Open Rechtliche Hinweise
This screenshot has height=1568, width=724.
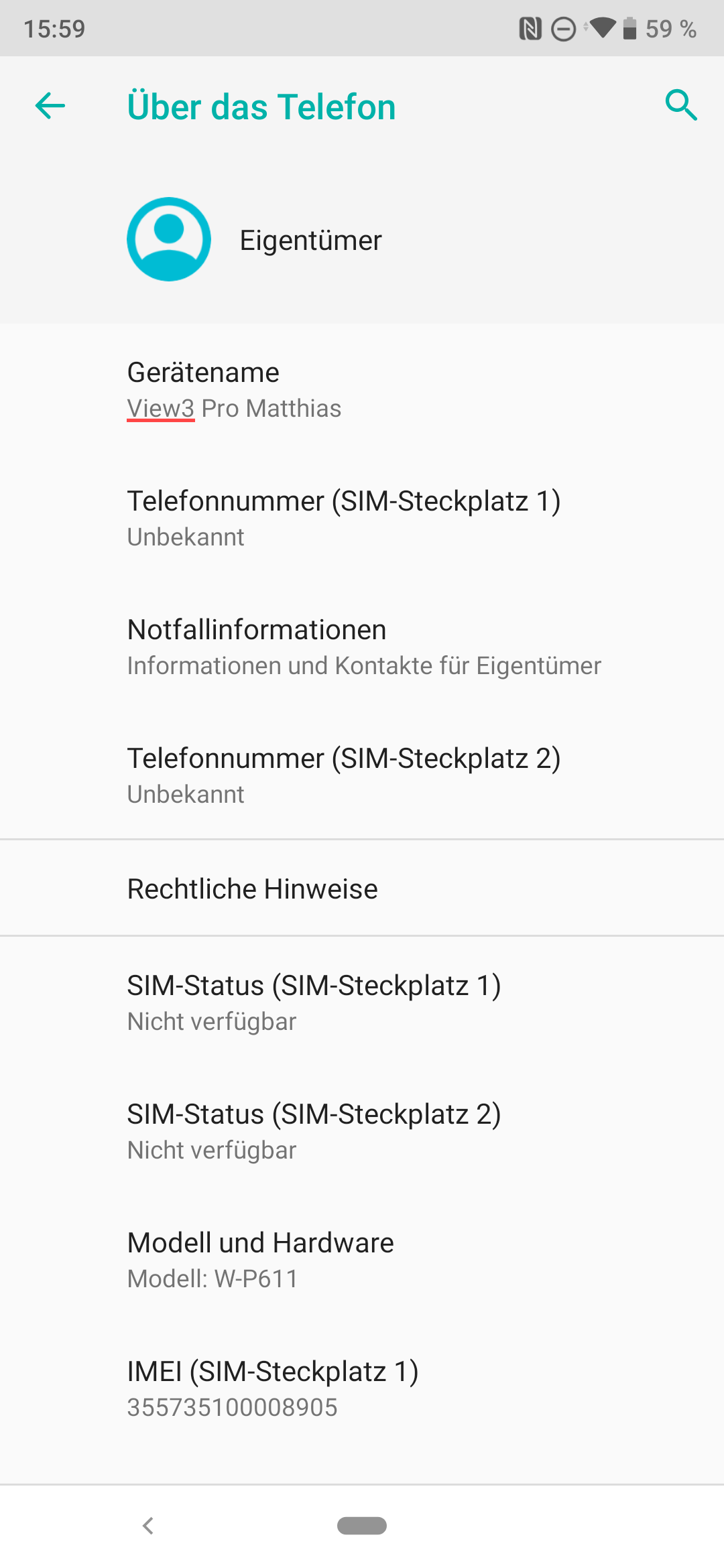pos(362,889)
